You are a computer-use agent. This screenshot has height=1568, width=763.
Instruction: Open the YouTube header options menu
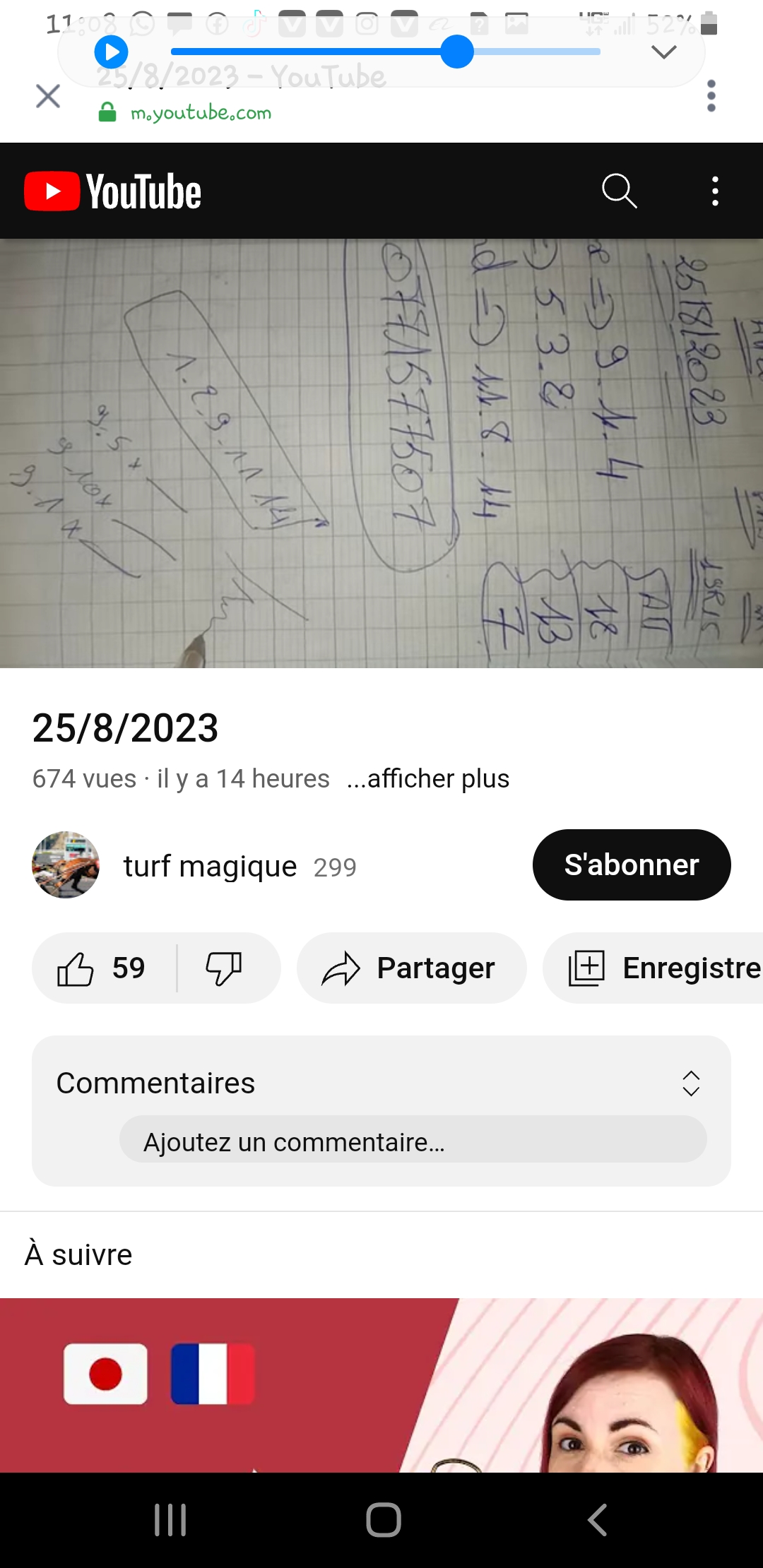tap(715, 191)
